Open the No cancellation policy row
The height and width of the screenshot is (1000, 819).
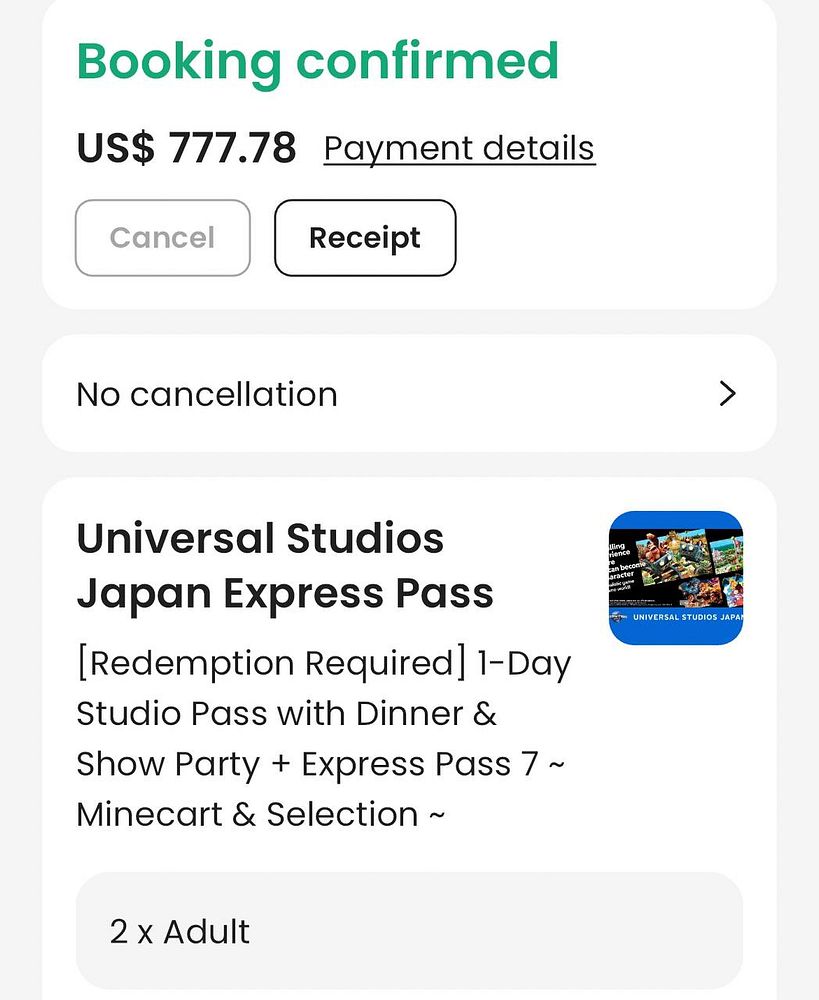pos(408,394)
